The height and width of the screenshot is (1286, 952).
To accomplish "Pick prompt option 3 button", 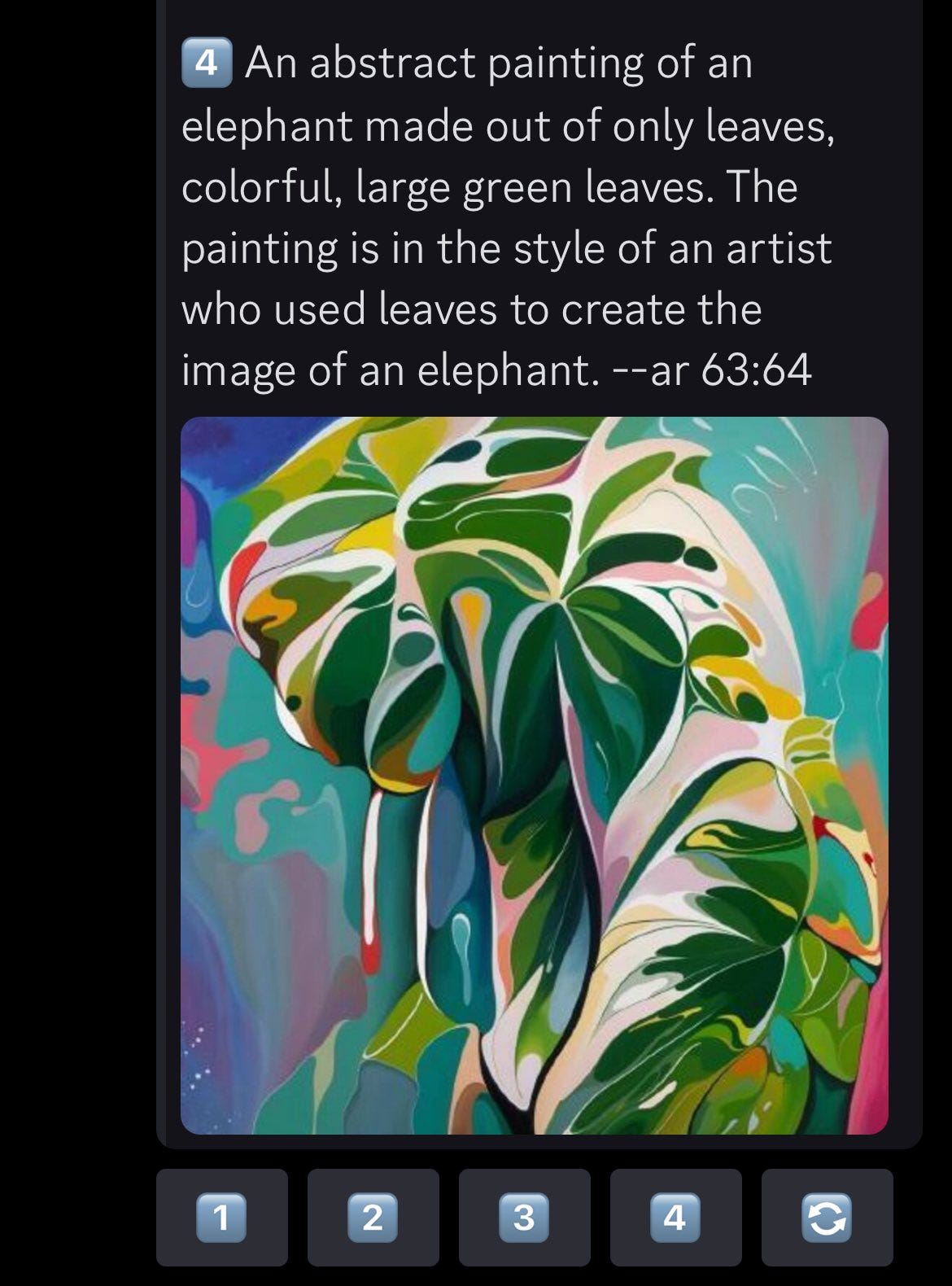I will [524, 1218].
